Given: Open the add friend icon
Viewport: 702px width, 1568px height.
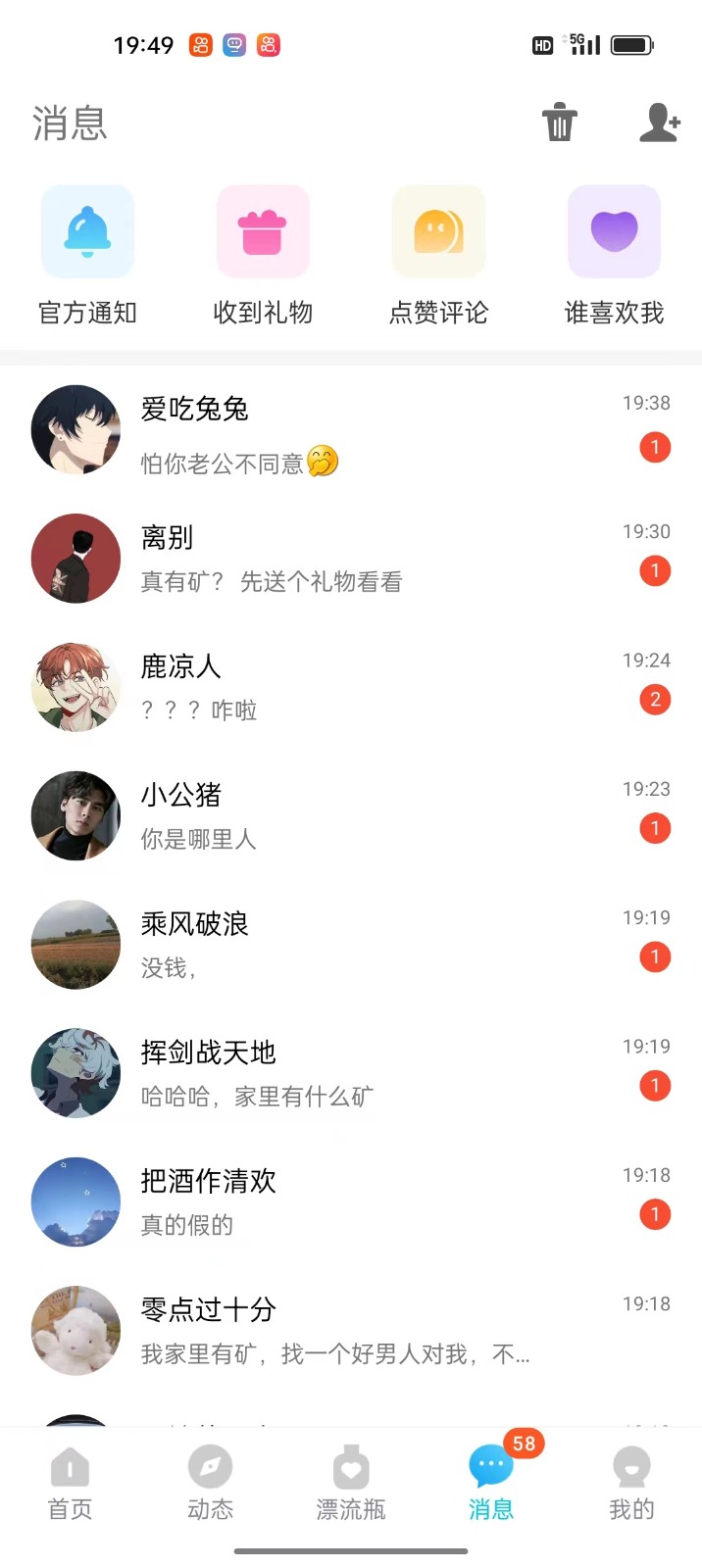Looking at the screenshot, I should 659,122.
